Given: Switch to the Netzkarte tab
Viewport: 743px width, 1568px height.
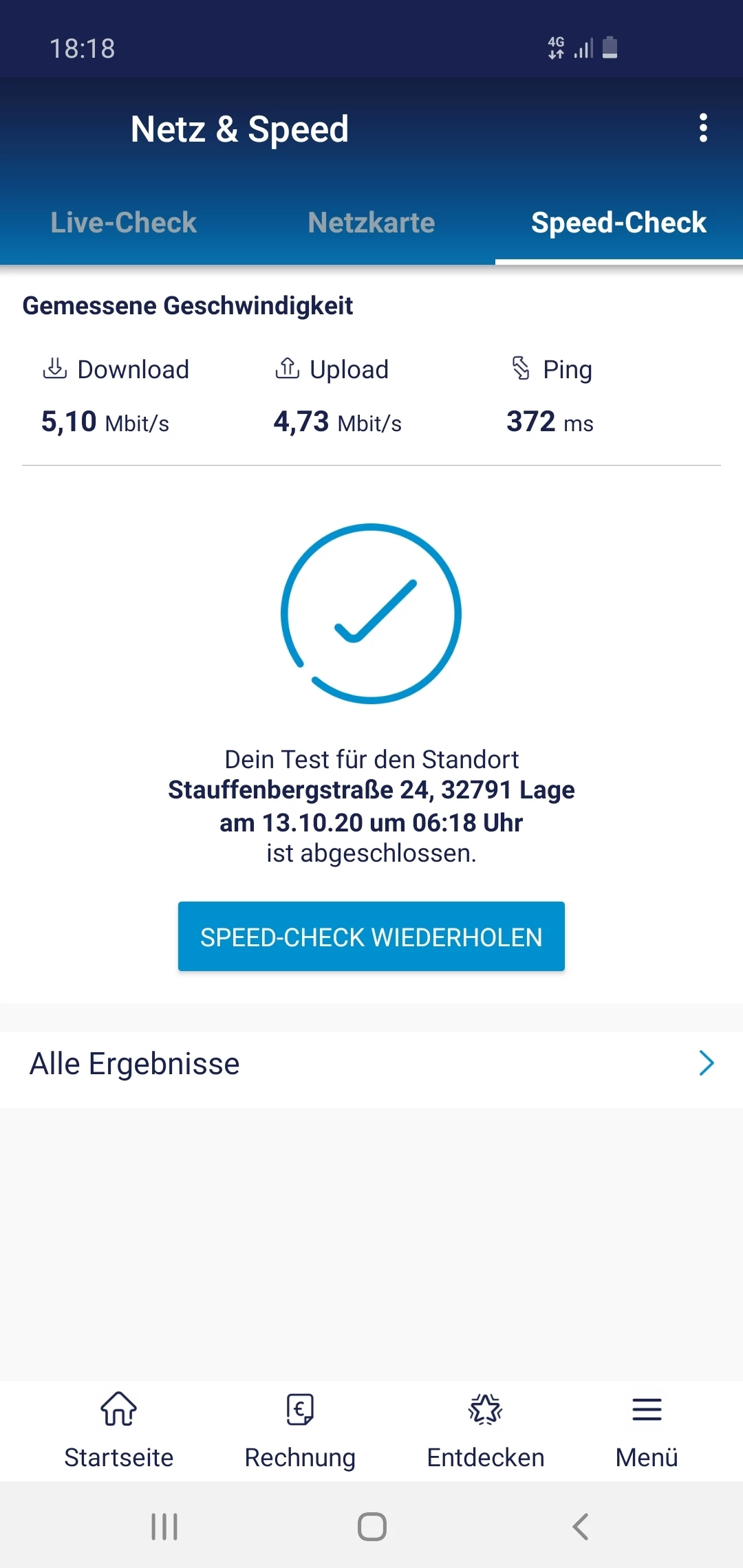Looking at the screenshot, I should (371, 222).
